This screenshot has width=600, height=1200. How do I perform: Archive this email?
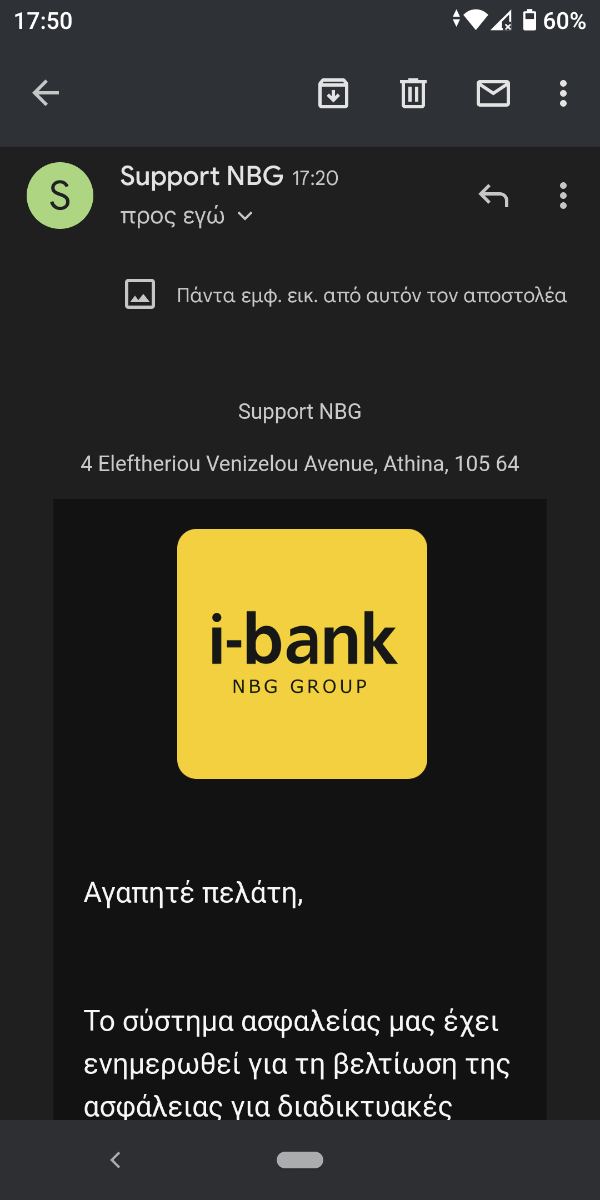(x=333, y=94)
